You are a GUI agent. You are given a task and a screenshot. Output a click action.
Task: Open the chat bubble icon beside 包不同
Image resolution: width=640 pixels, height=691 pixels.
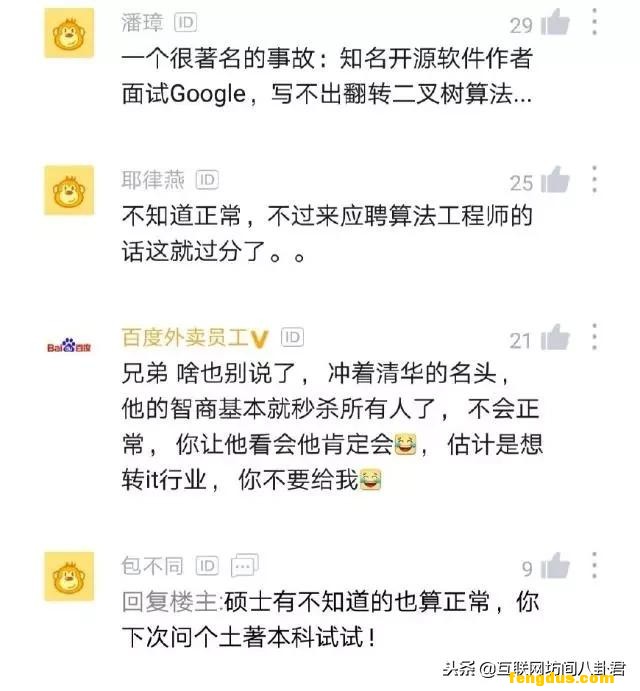point(244,567)
